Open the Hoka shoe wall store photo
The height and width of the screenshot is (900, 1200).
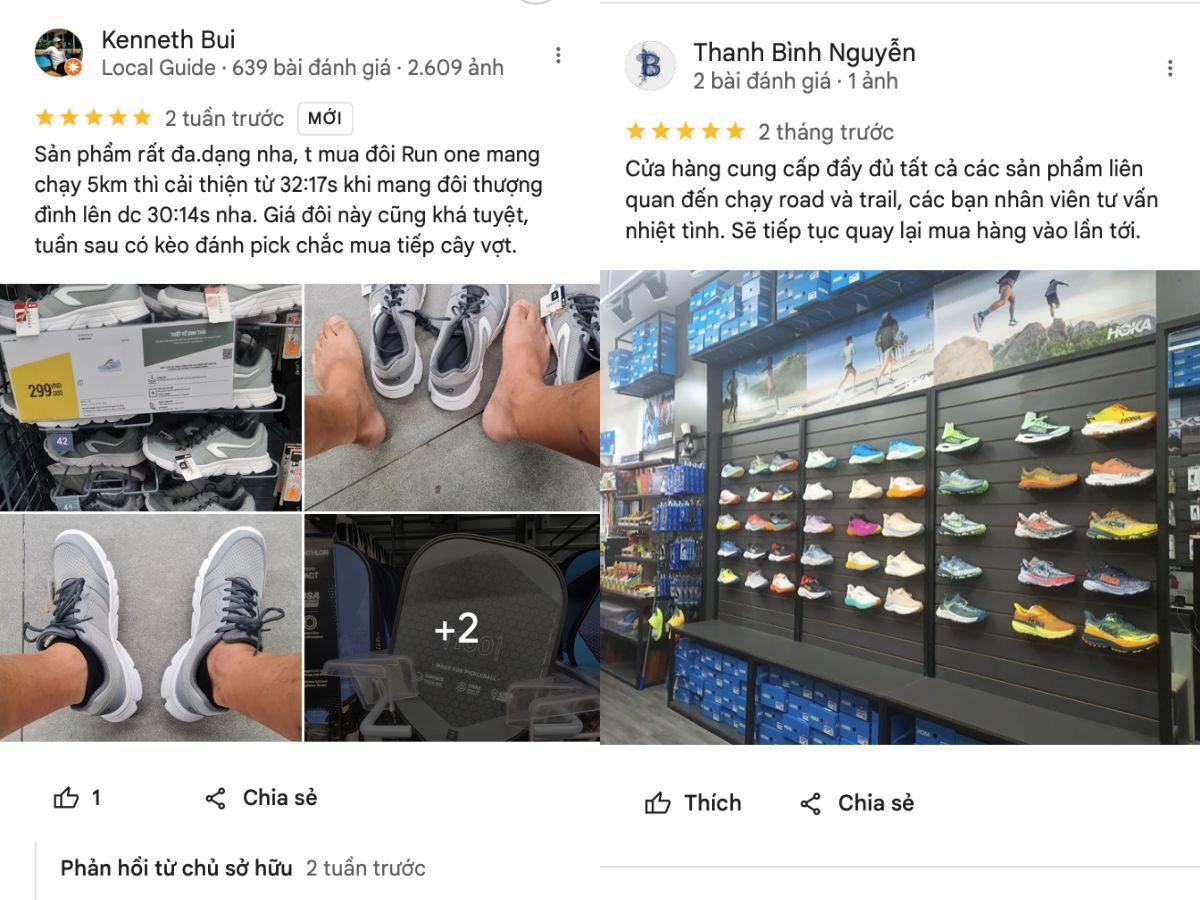click(x=900, y=507)
